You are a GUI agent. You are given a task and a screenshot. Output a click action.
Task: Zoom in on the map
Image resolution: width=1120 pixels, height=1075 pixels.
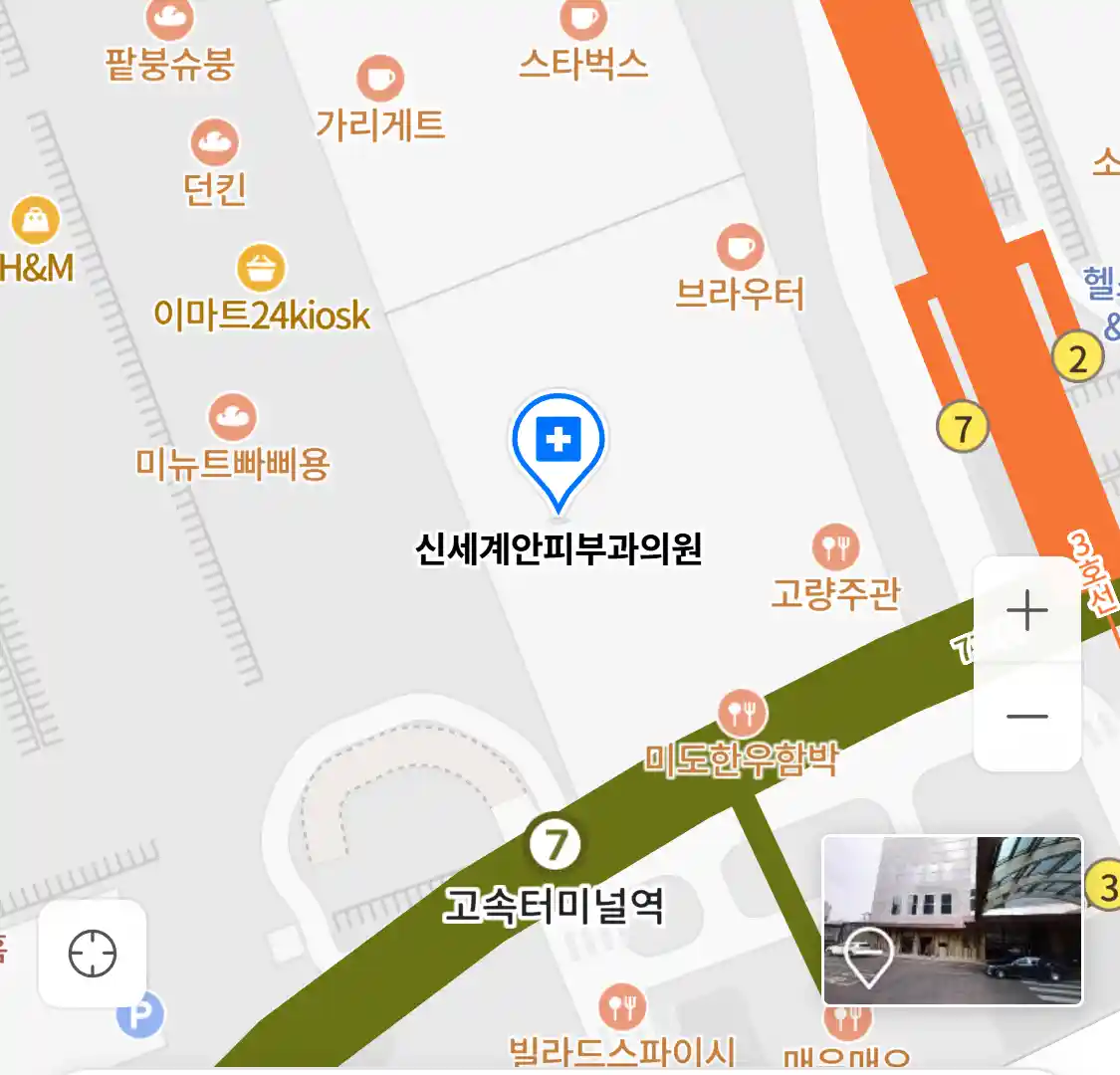click(1026, 610)
